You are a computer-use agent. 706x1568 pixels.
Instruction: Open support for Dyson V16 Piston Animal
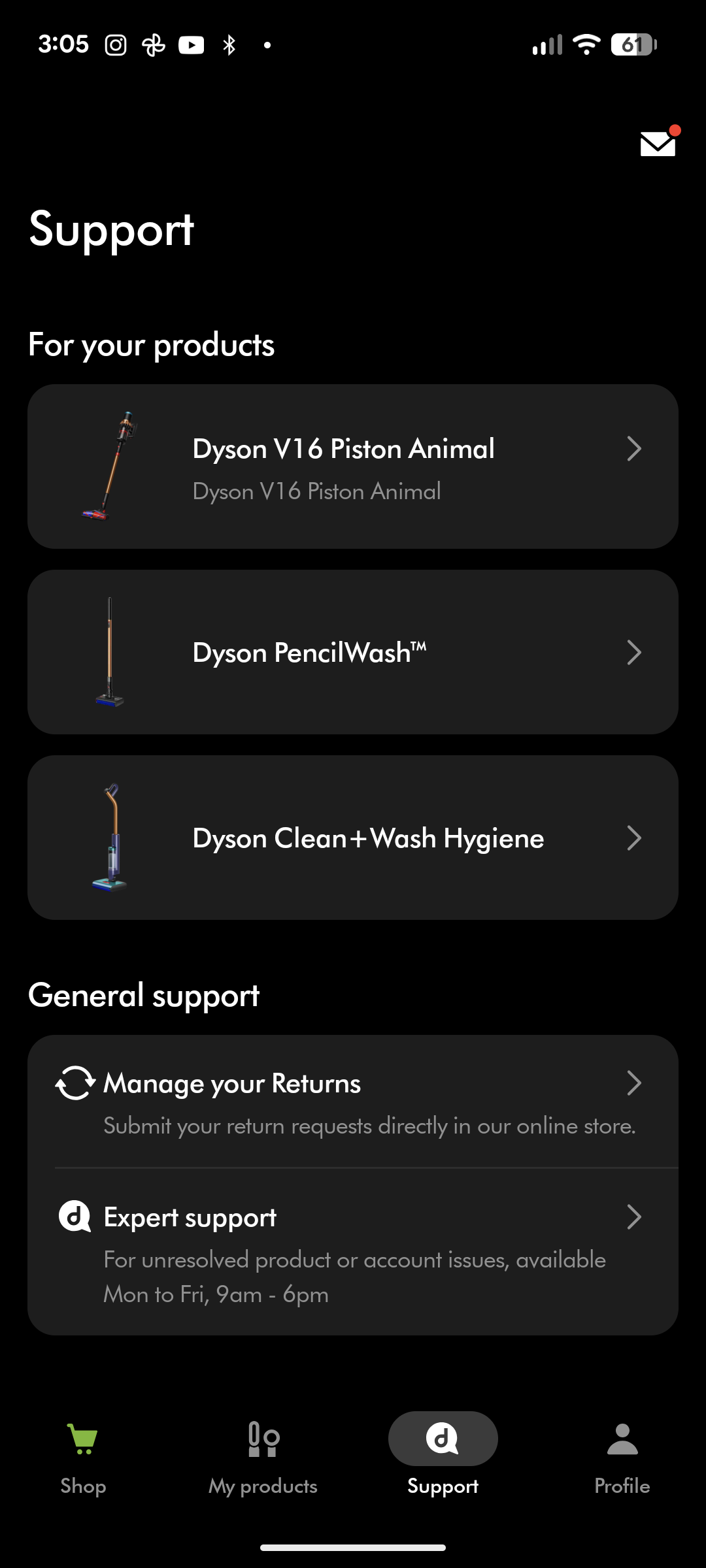(353, 466)
